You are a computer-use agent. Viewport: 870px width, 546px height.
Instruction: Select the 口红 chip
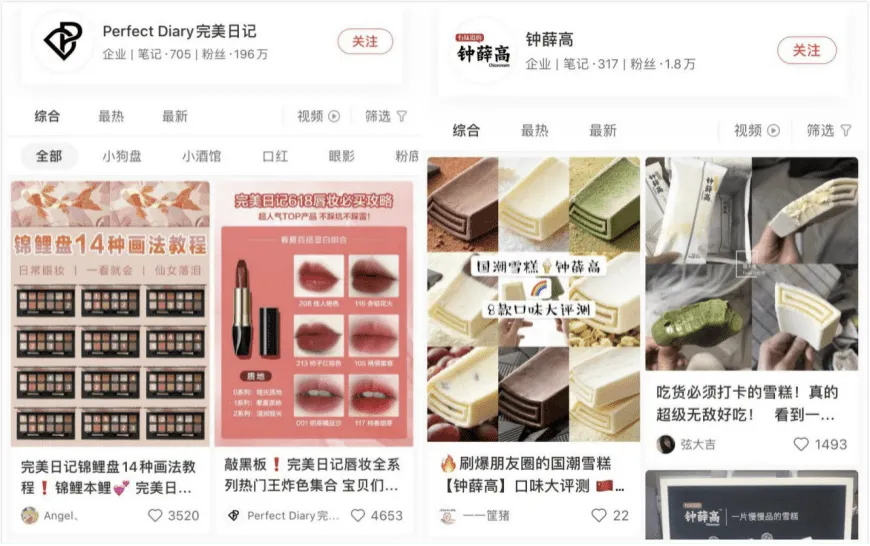[275, 156]
